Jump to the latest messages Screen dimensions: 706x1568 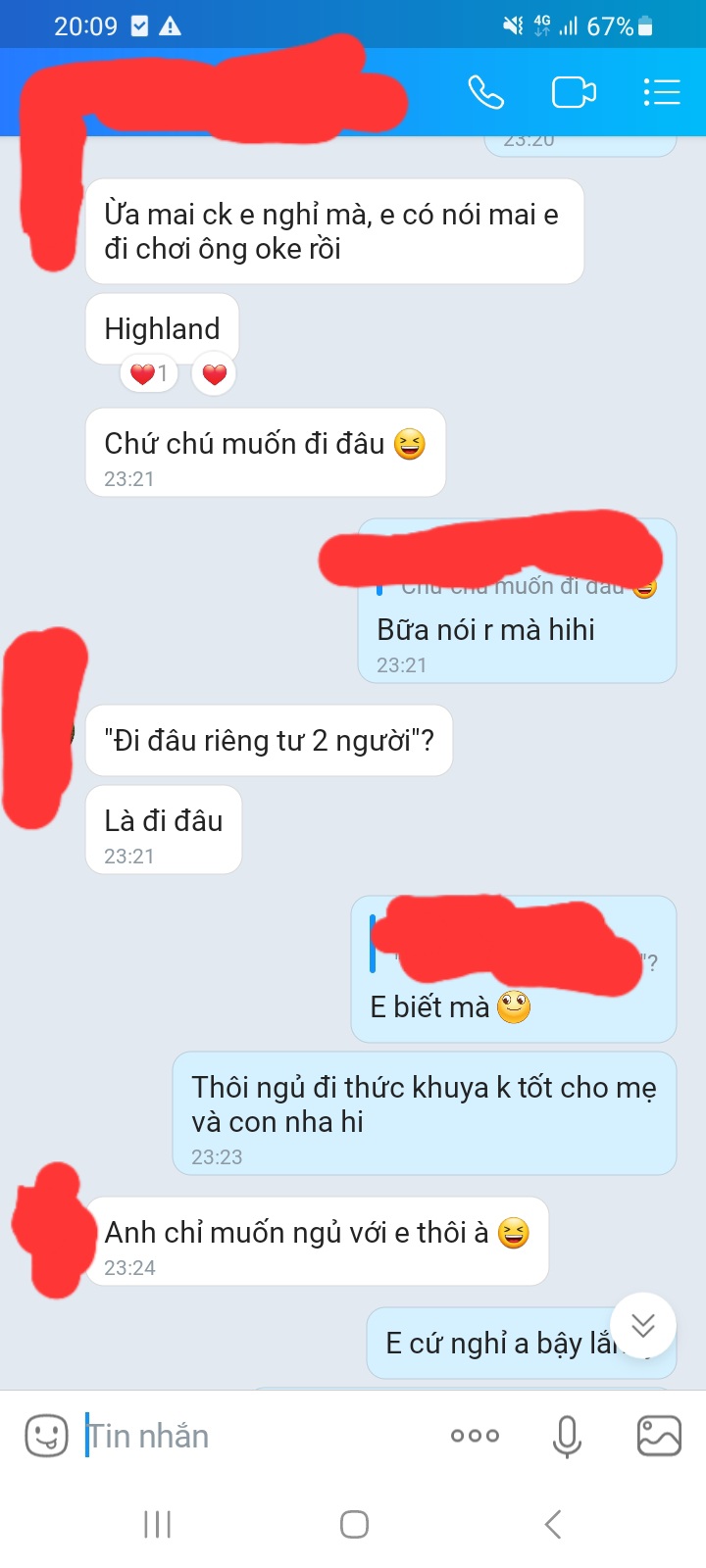[643, 1326]
